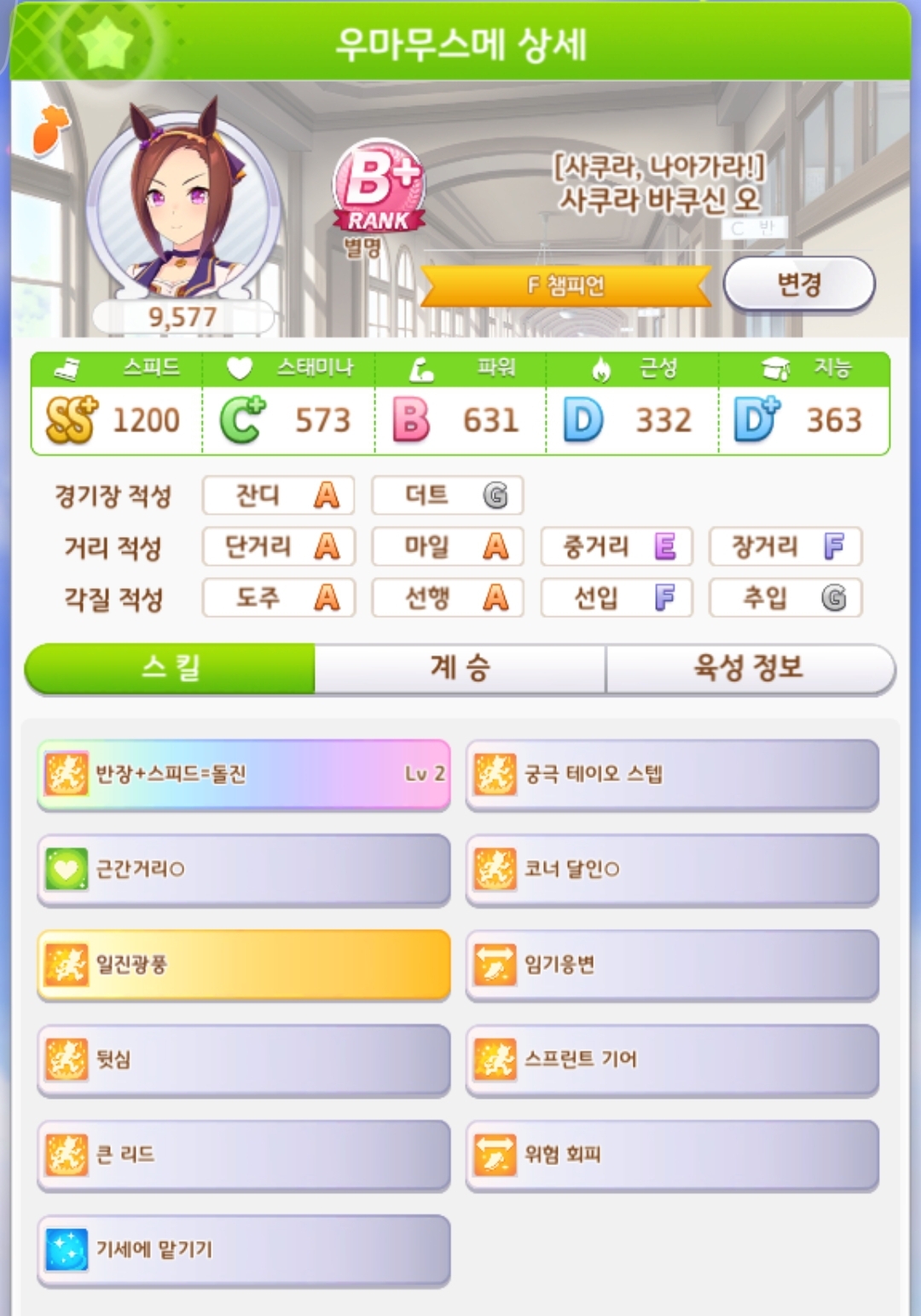Switch to the 계승 tab
The image size is (921, 1316).
(x=460, y=667)
